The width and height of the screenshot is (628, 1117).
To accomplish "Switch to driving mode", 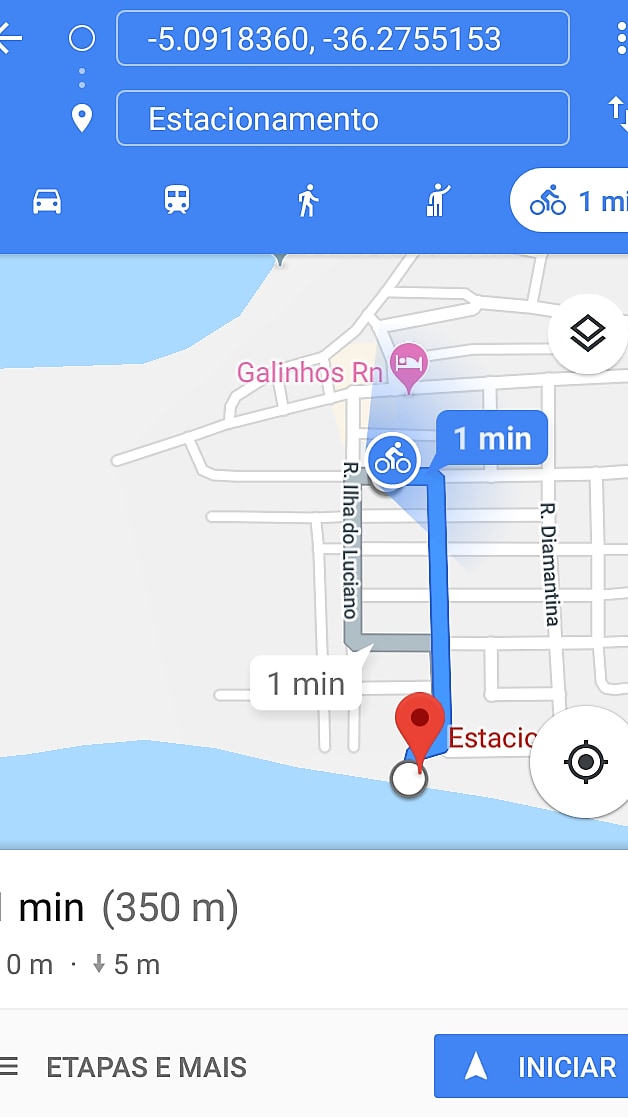I will click(x=47, y=201).
